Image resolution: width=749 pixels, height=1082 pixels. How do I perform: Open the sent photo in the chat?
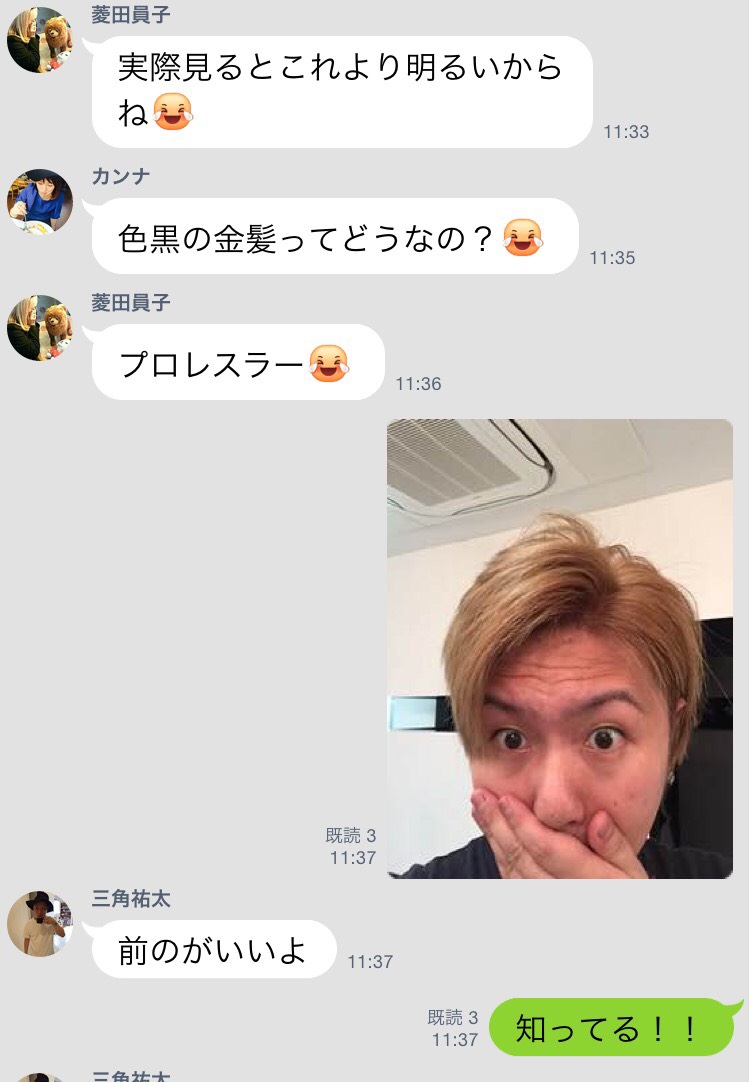coord(560,648)
